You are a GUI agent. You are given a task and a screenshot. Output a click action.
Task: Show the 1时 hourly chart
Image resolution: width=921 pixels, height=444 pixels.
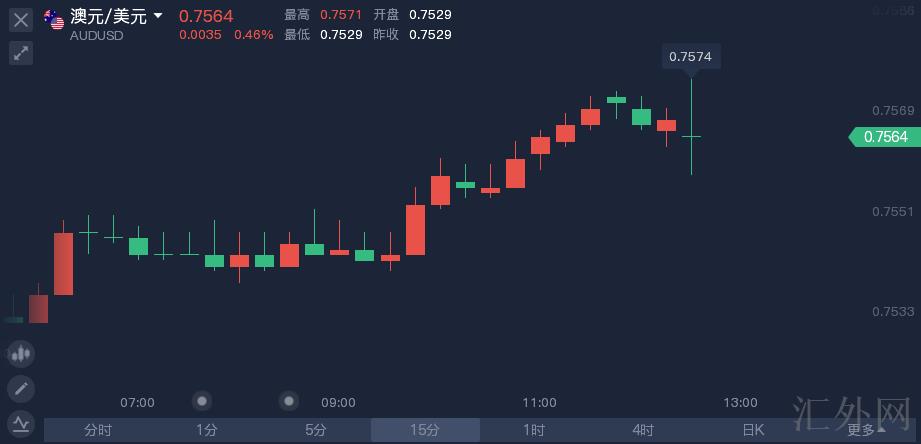coord(534,430)
